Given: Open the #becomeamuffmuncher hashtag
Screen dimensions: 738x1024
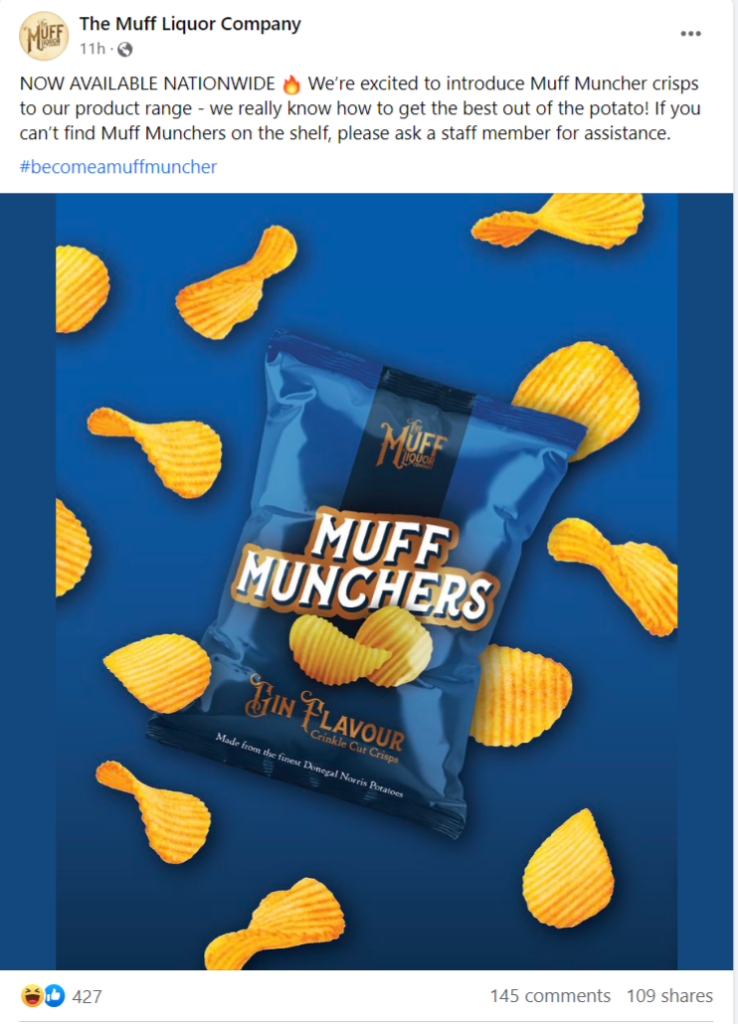Looking at the screenshot, I should pos(118,167).
